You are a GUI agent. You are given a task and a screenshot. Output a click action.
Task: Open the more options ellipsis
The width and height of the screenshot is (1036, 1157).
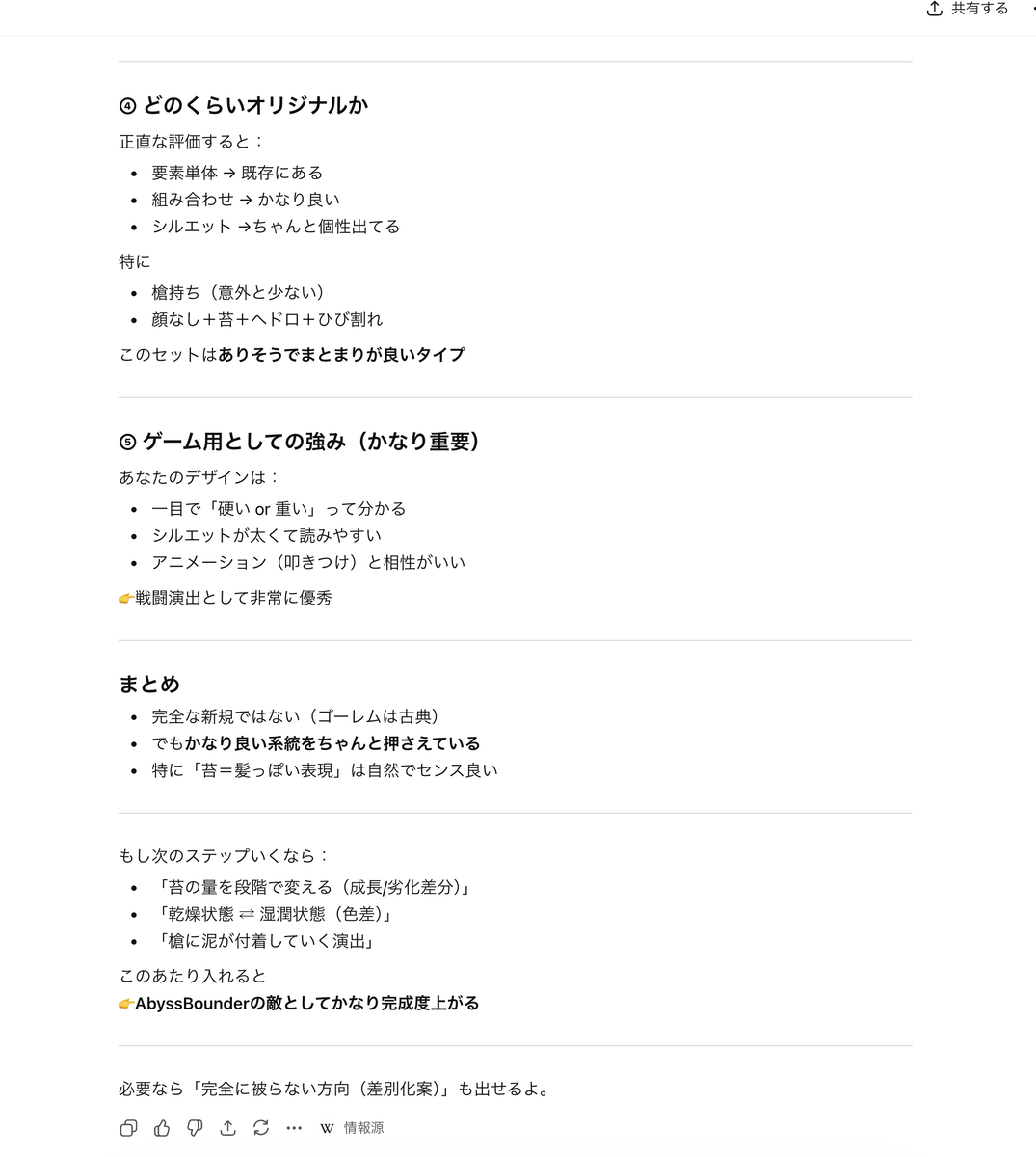pyautogui.click(x=294, y=1128)
